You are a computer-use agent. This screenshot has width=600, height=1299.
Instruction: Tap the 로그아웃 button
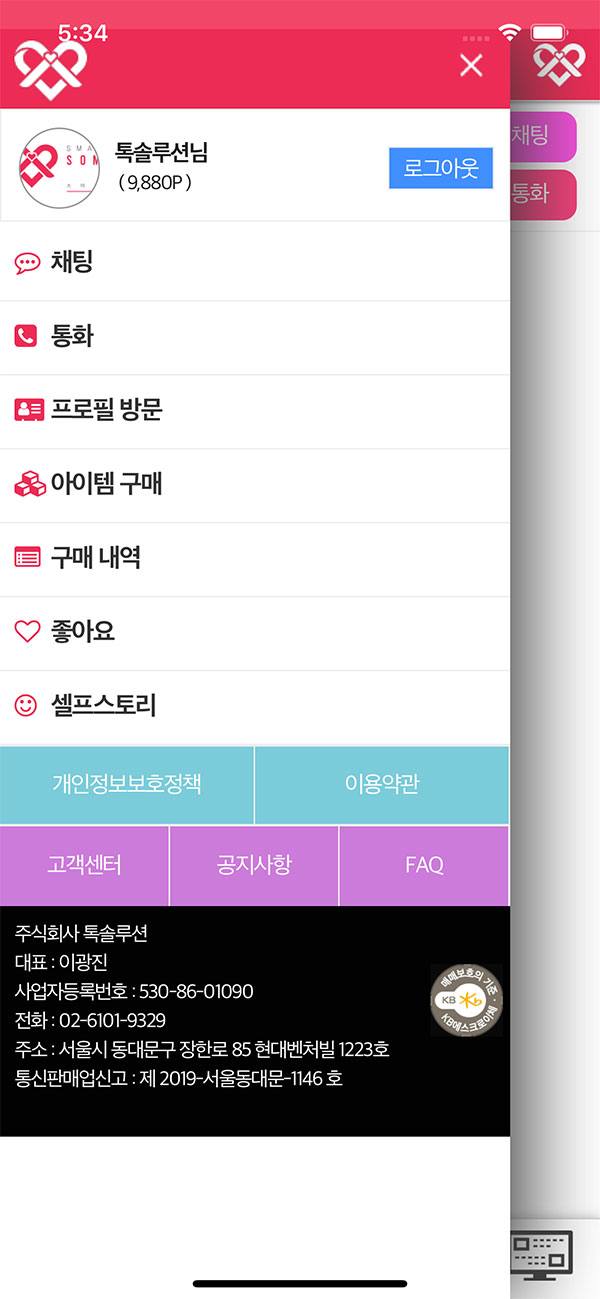440,168
